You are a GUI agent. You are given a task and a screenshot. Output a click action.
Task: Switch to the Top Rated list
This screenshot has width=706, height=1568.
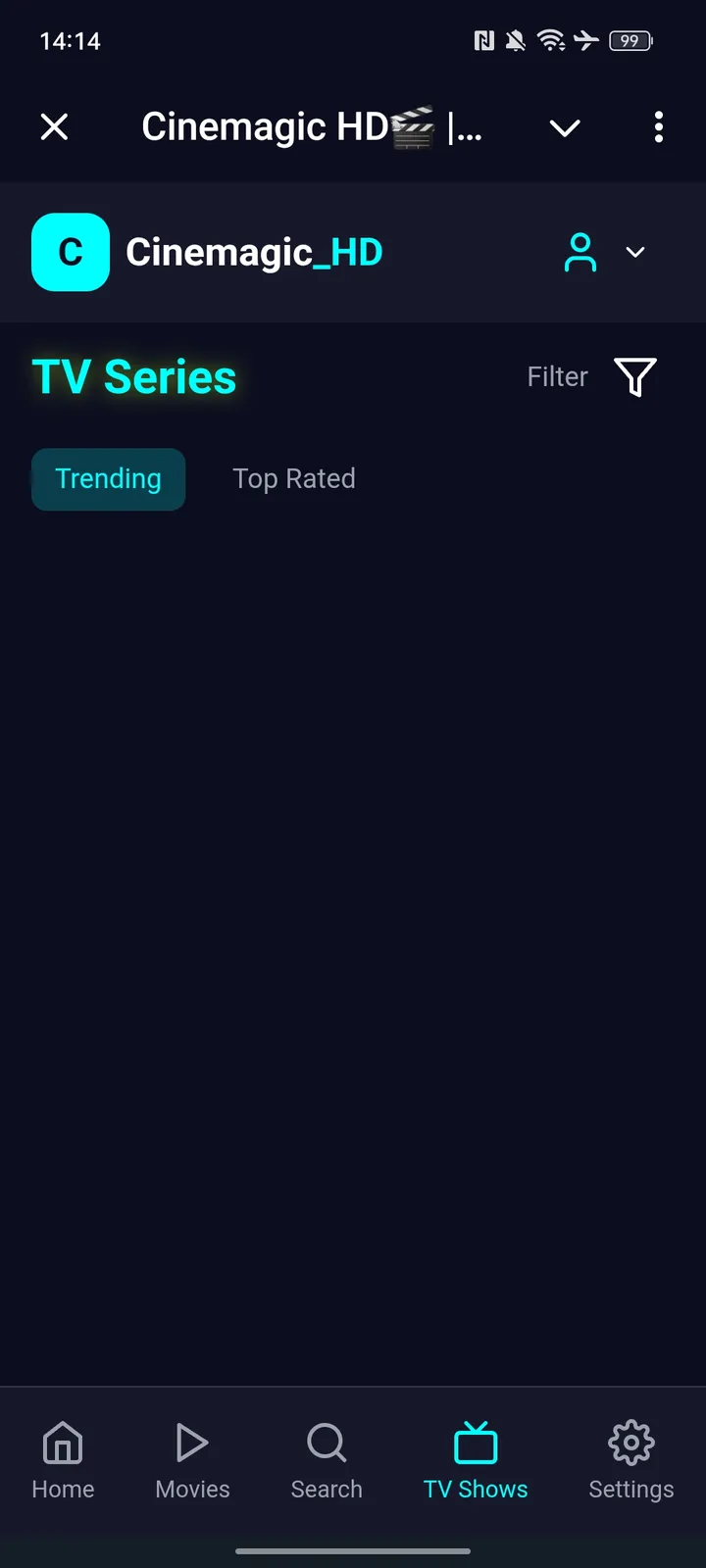click(x=294, y=479)
